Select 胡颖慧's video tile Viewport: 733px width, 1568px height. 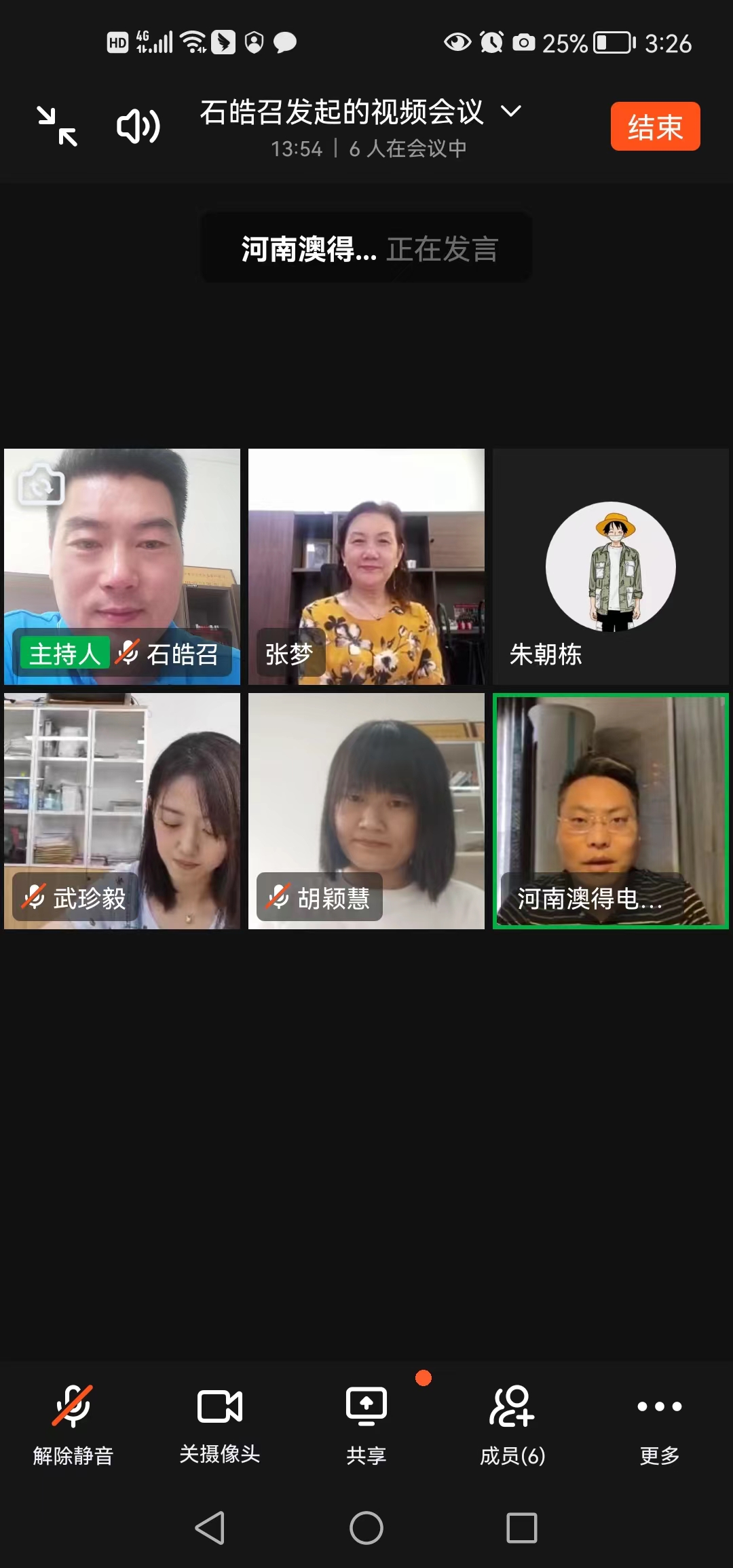[x=366, y=810]
